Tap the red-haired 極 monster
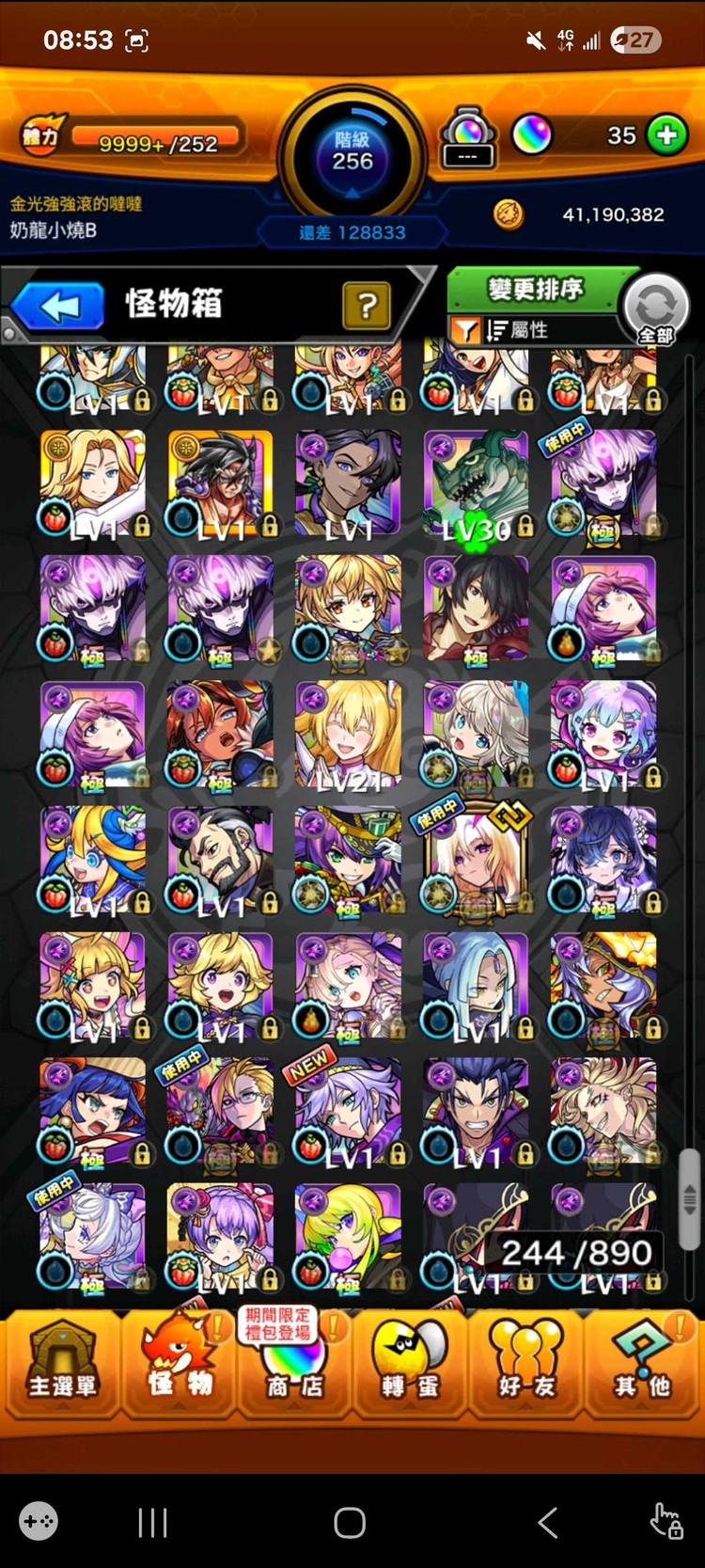The width and height of the screenshot is (705, 1568). point(221,736)
